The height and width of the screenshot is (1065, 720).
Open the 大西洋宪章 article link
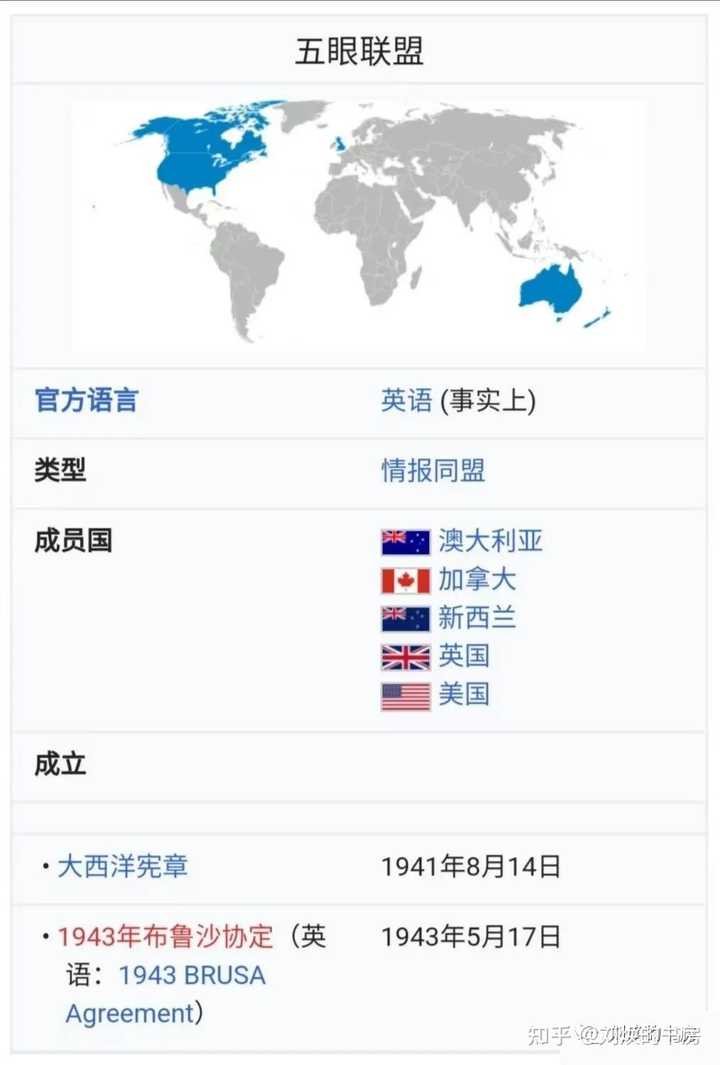point(122,866)
